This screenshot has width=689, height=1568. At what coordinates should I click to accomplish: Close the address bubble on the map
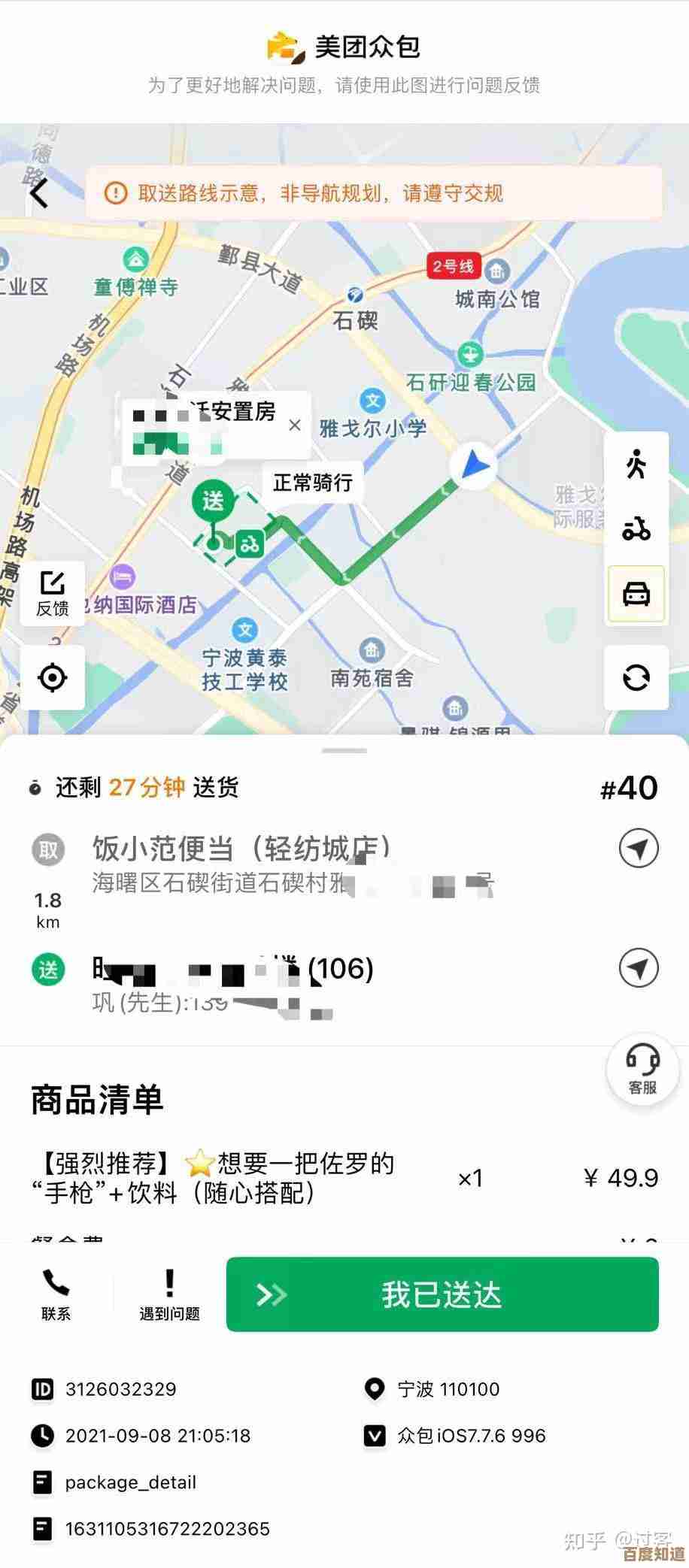click(x=295, y=425)
